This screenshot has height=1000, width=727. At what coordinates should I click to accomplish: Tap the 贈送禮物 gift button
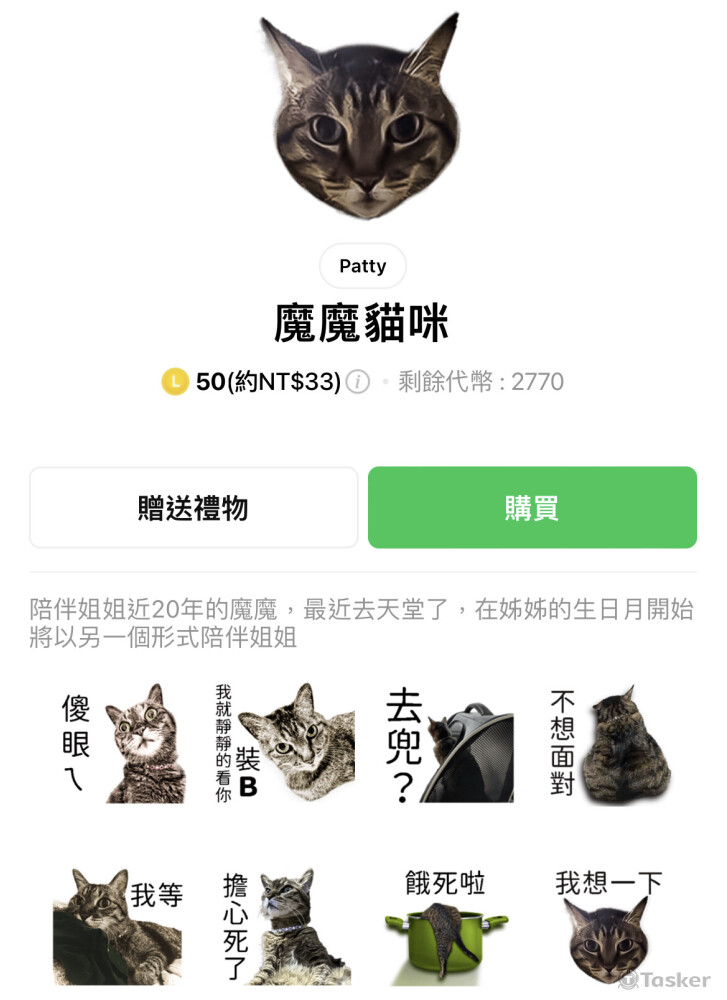pos(193,508)
